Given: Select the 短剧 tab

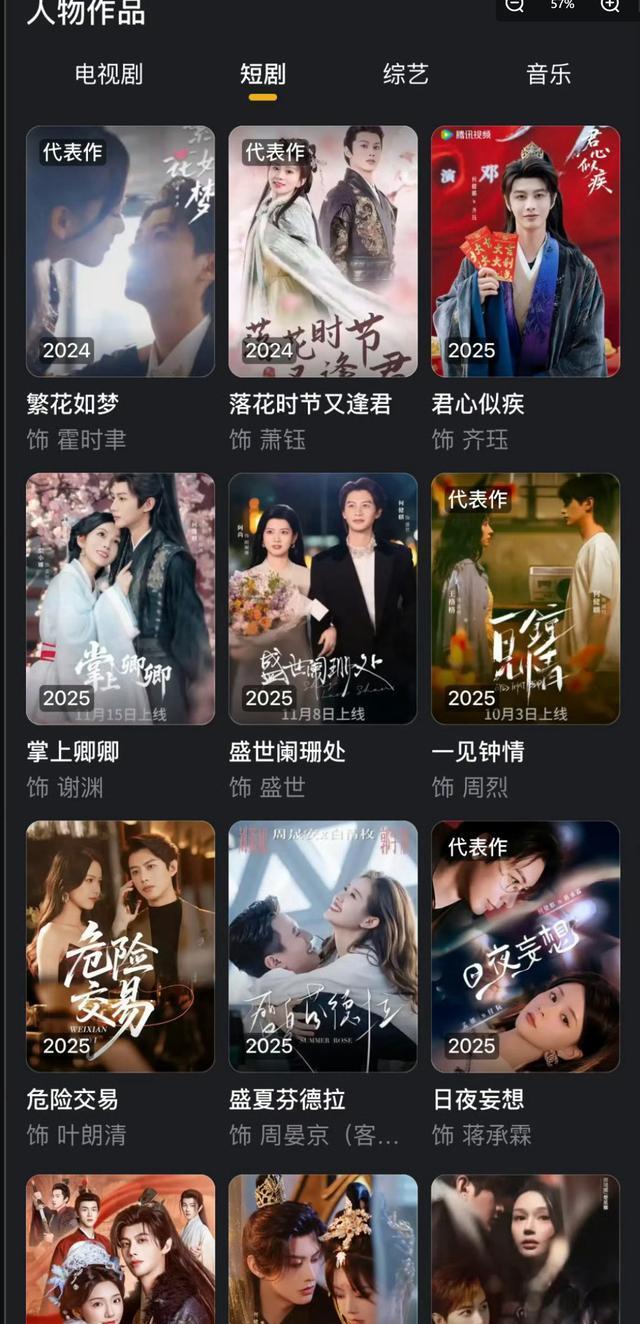Looking at the screenshot, I should 263,74.
